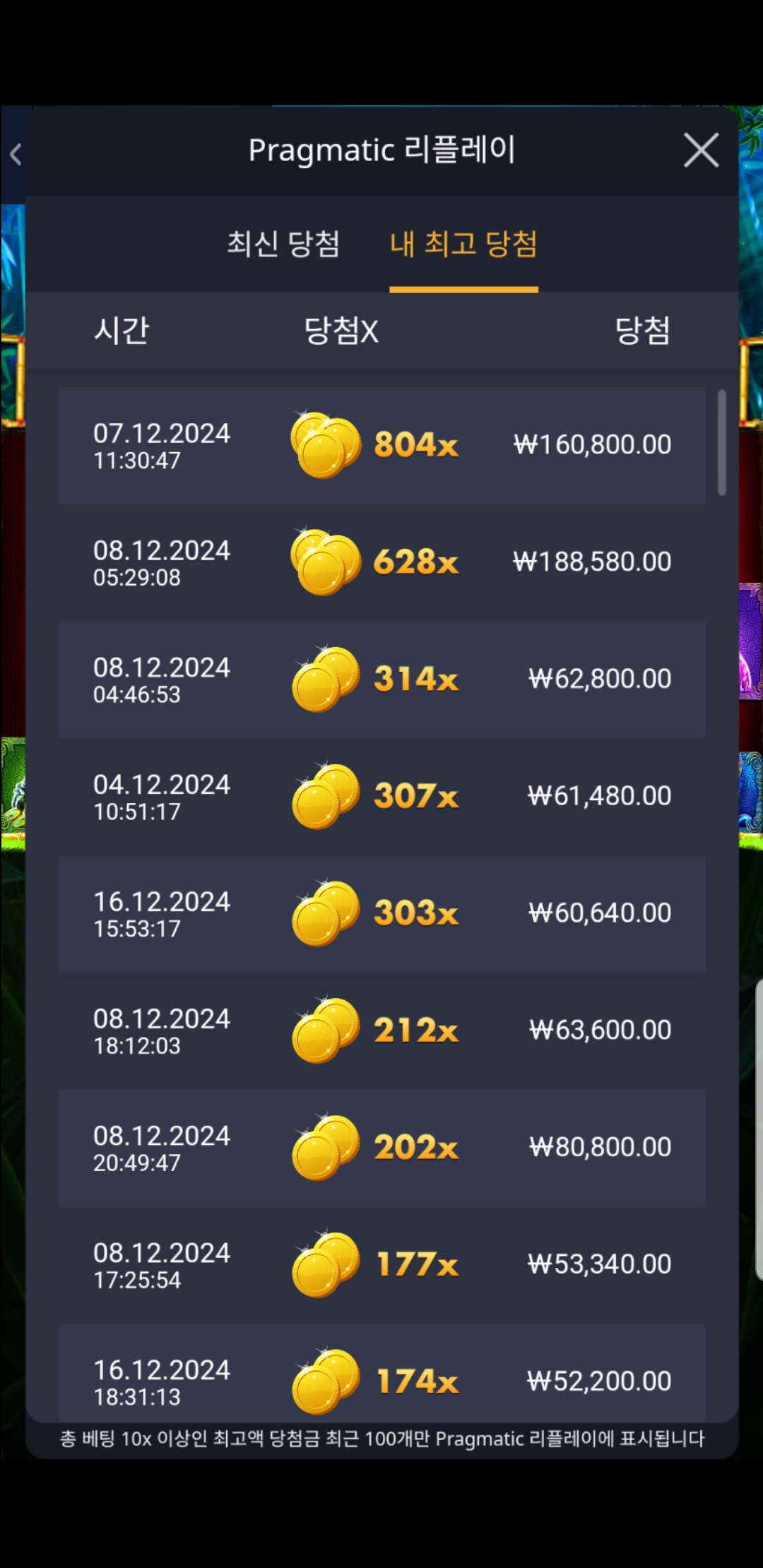Switch to the 최신 당첨 tab

point(283,244)
